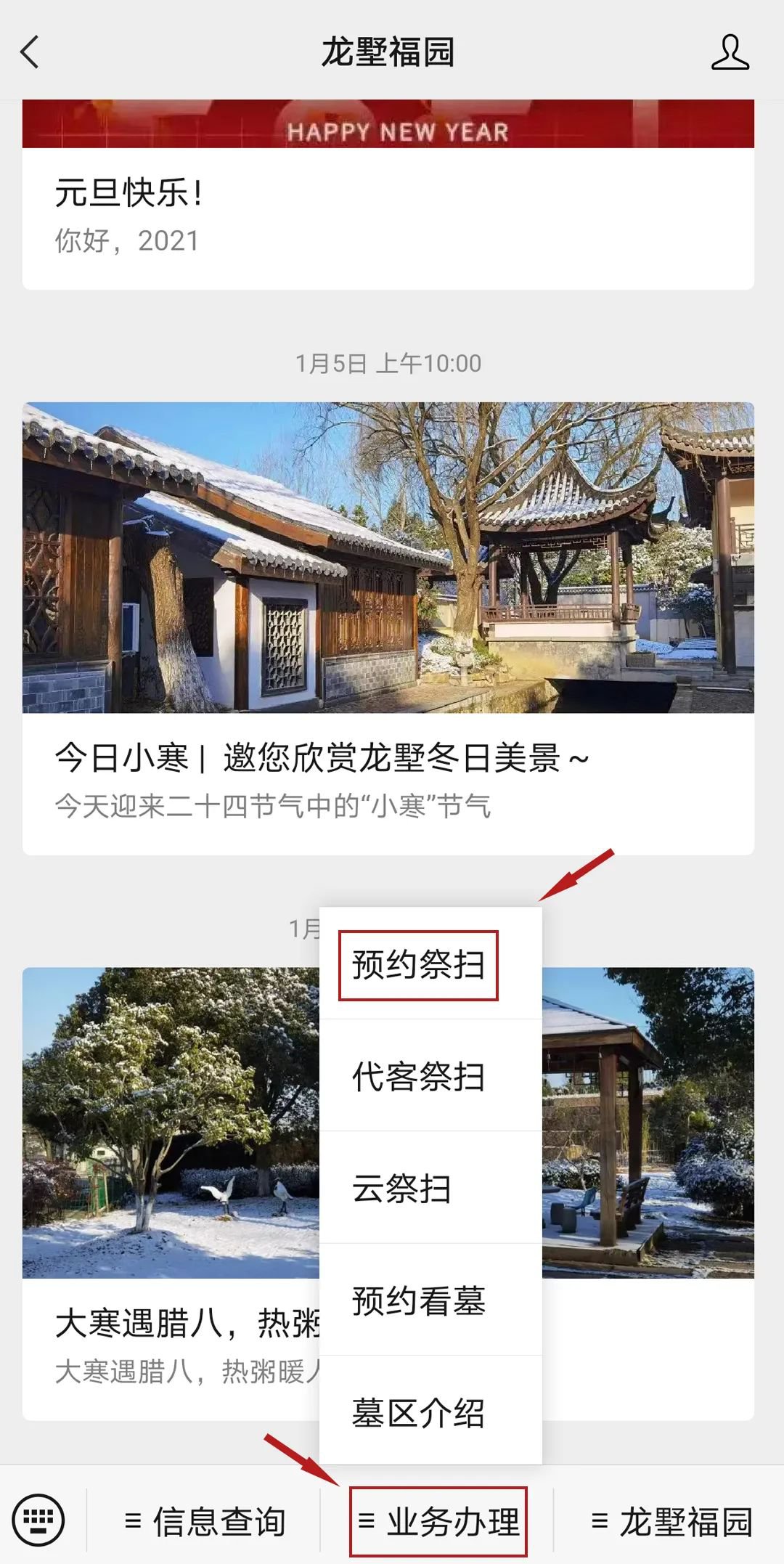This screenshot has height=1564, width=784.
Task: Choose 代客祭扫 in the menu
Action: [418, 1077]
